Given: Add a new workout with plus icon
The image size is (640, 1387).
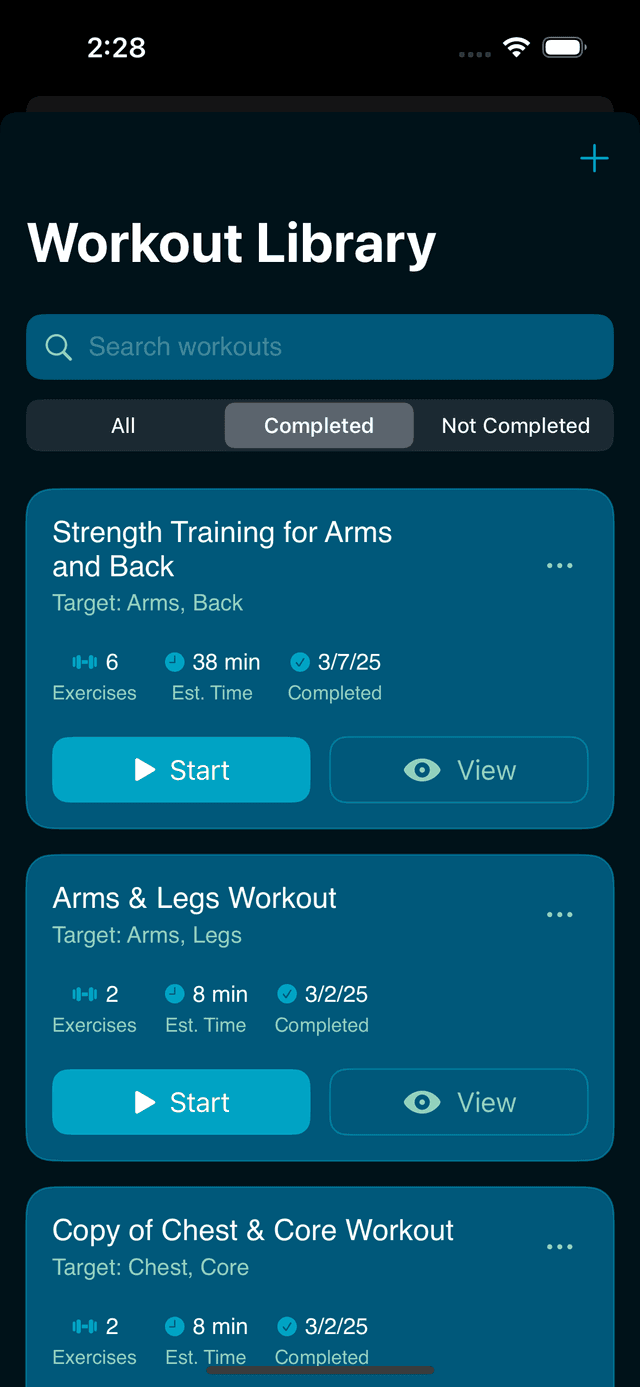Looking at the screenshot, I should tap(594, 159).
